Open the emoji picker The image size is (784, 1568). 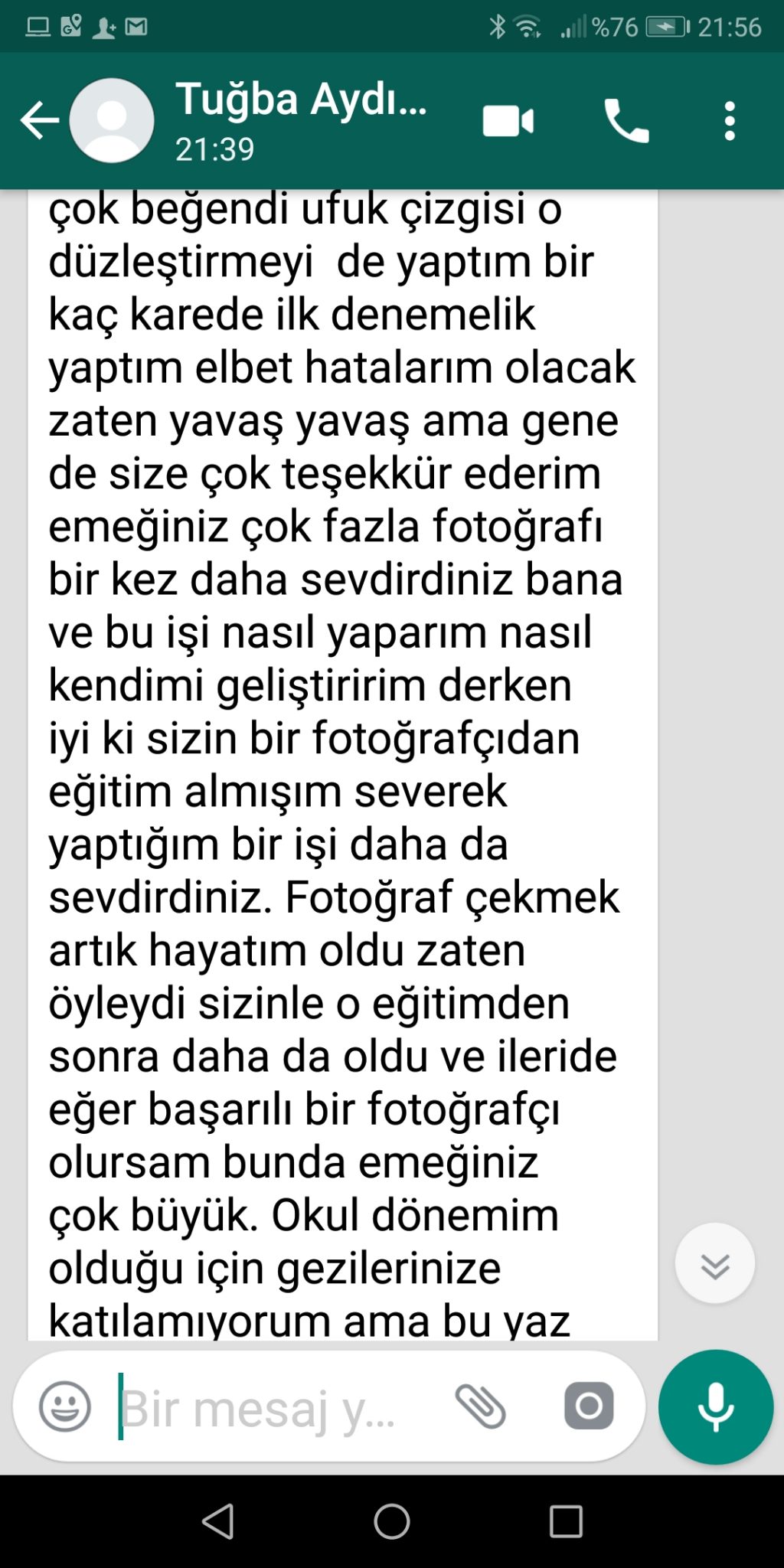point(64,1406)
